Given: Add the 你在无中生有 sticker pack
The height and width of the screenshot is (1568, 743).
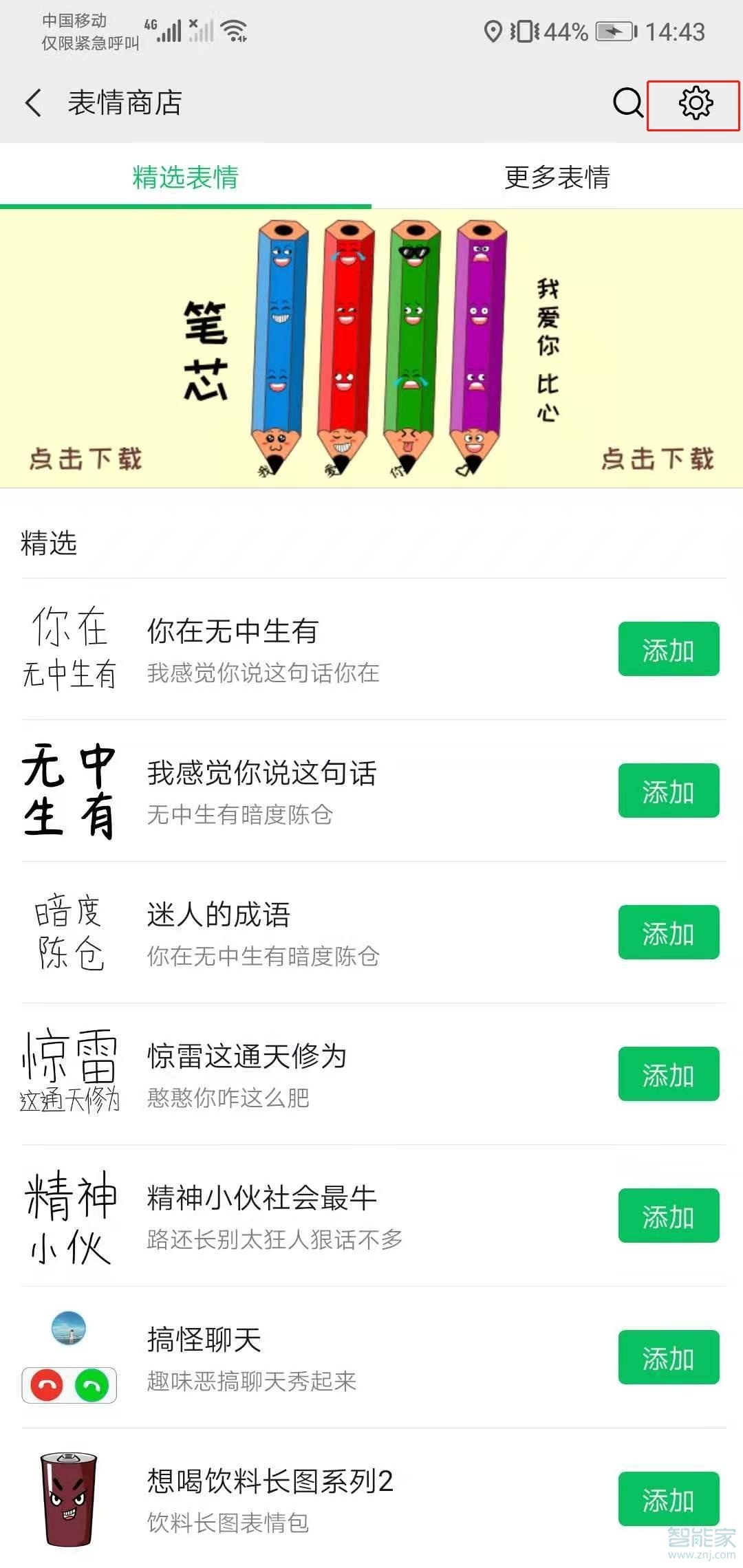Looking at the screenshot, I should point(667,649).
